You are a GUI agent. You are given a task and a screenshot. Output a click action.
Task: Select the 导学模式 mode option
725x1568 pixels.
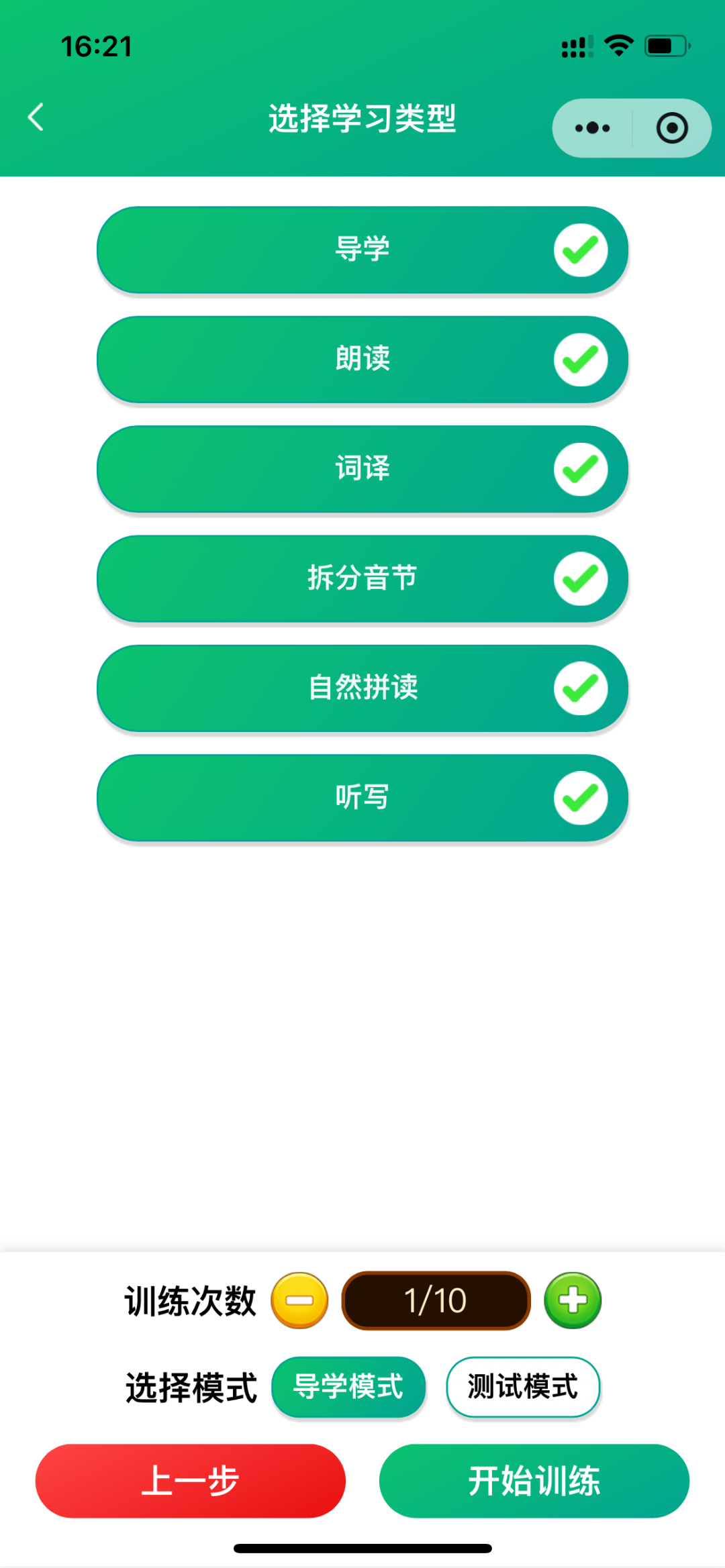click(348, 1388)
